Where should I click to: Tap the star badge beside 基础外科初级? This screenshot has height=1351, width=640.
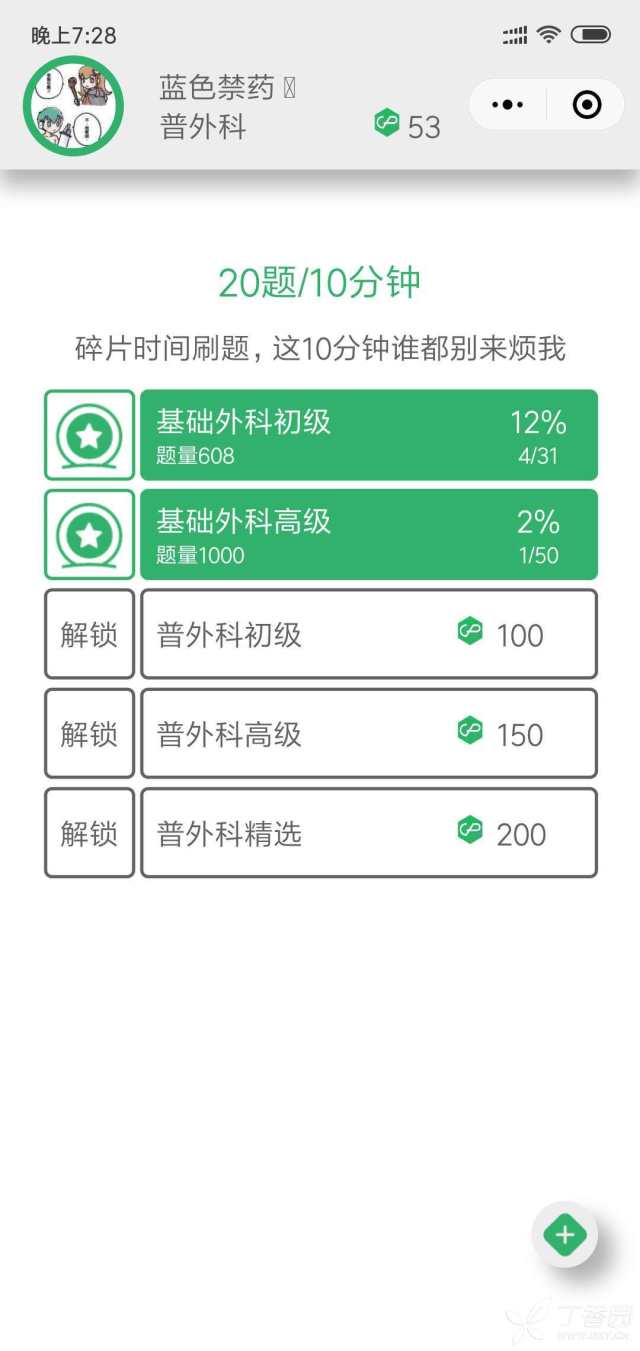[89, 435]
